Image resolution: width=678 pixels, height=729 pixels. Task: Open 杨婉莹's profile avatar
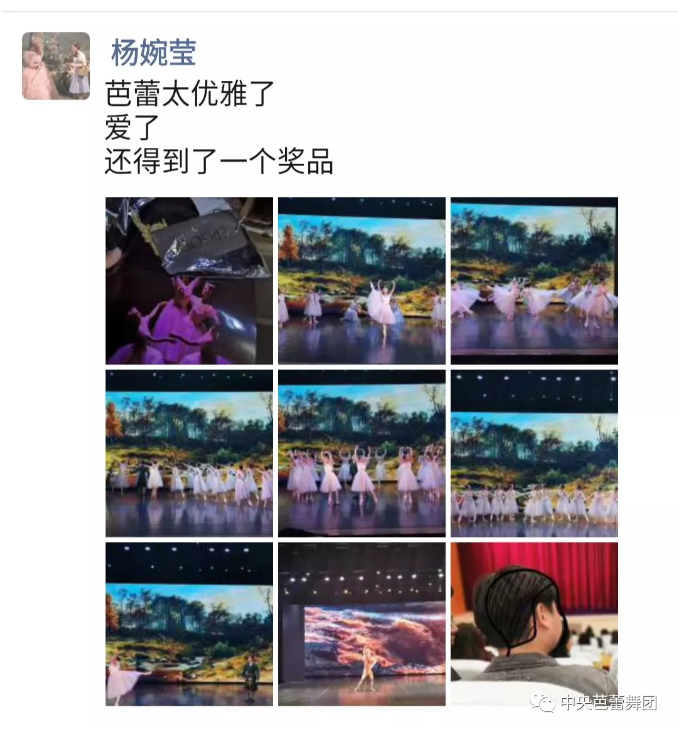56,66
